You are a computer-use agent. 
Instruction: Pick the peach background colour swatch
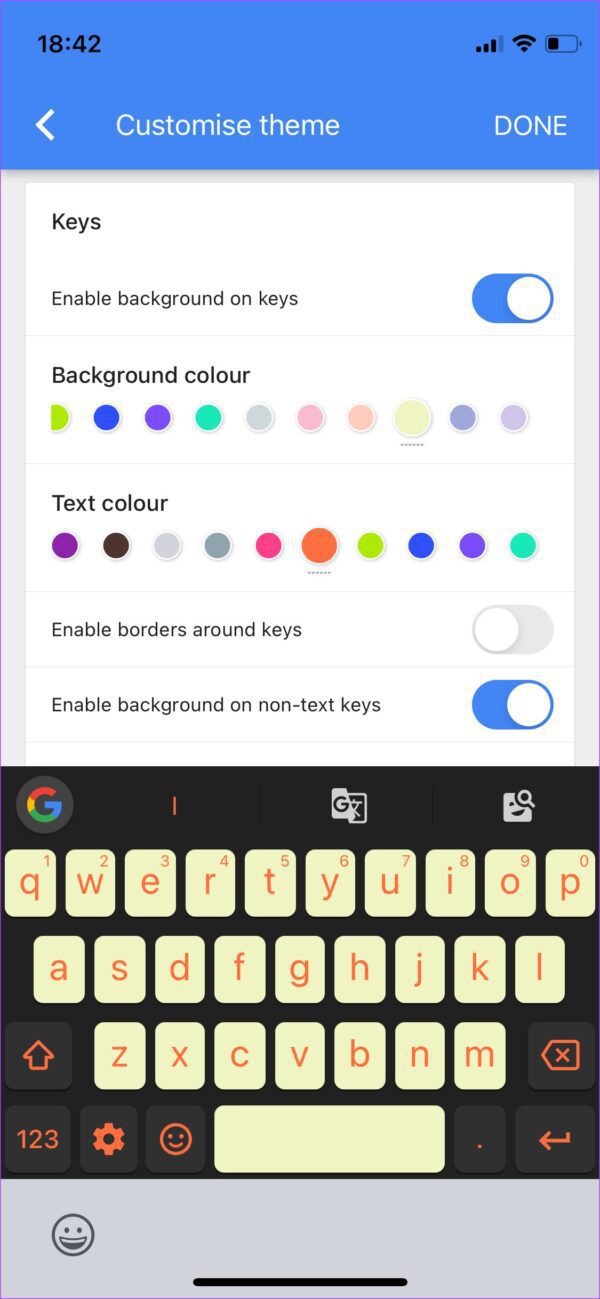pos(361,418)
